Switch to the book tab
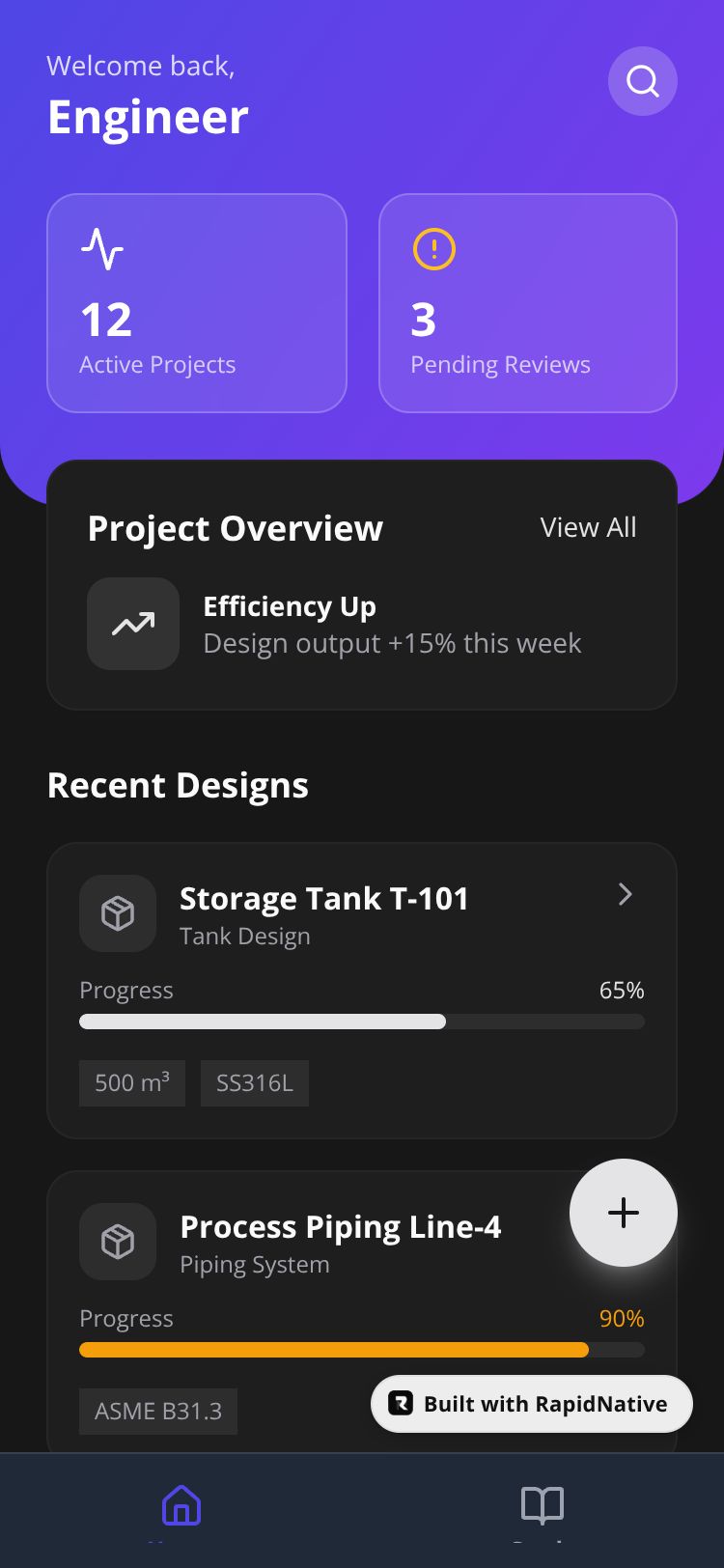This screenshot has height=1568, width=724. pyautogui.click(x=543, y=1506)
